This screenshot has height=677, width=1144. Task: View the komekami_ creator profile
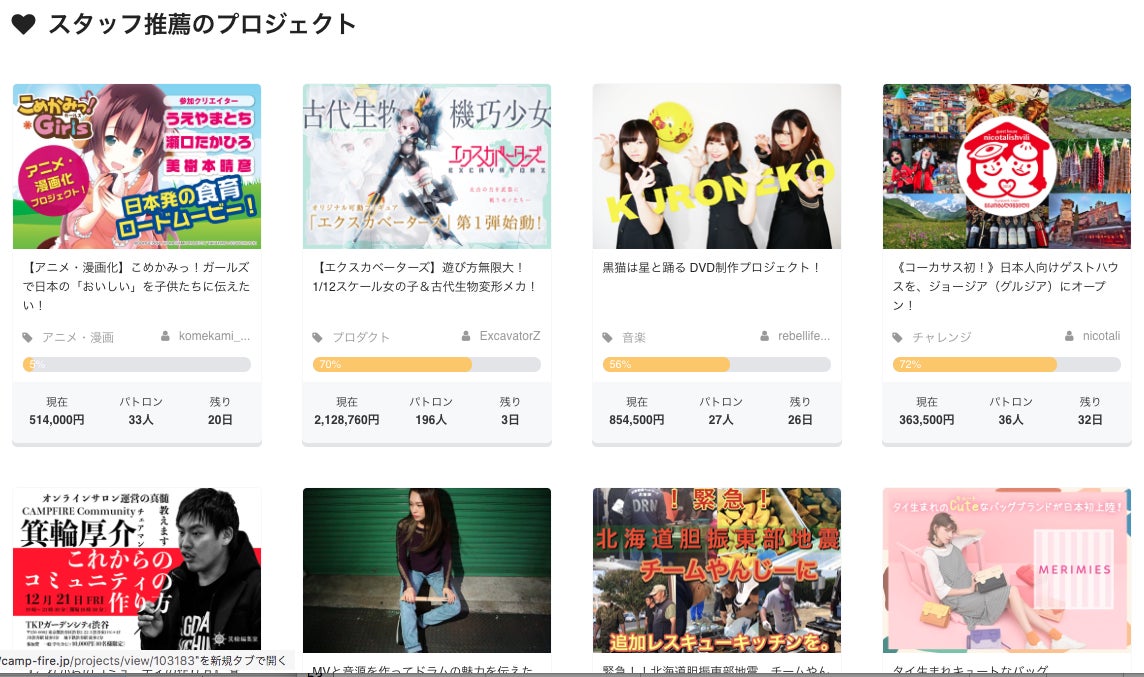pos(214,336)
